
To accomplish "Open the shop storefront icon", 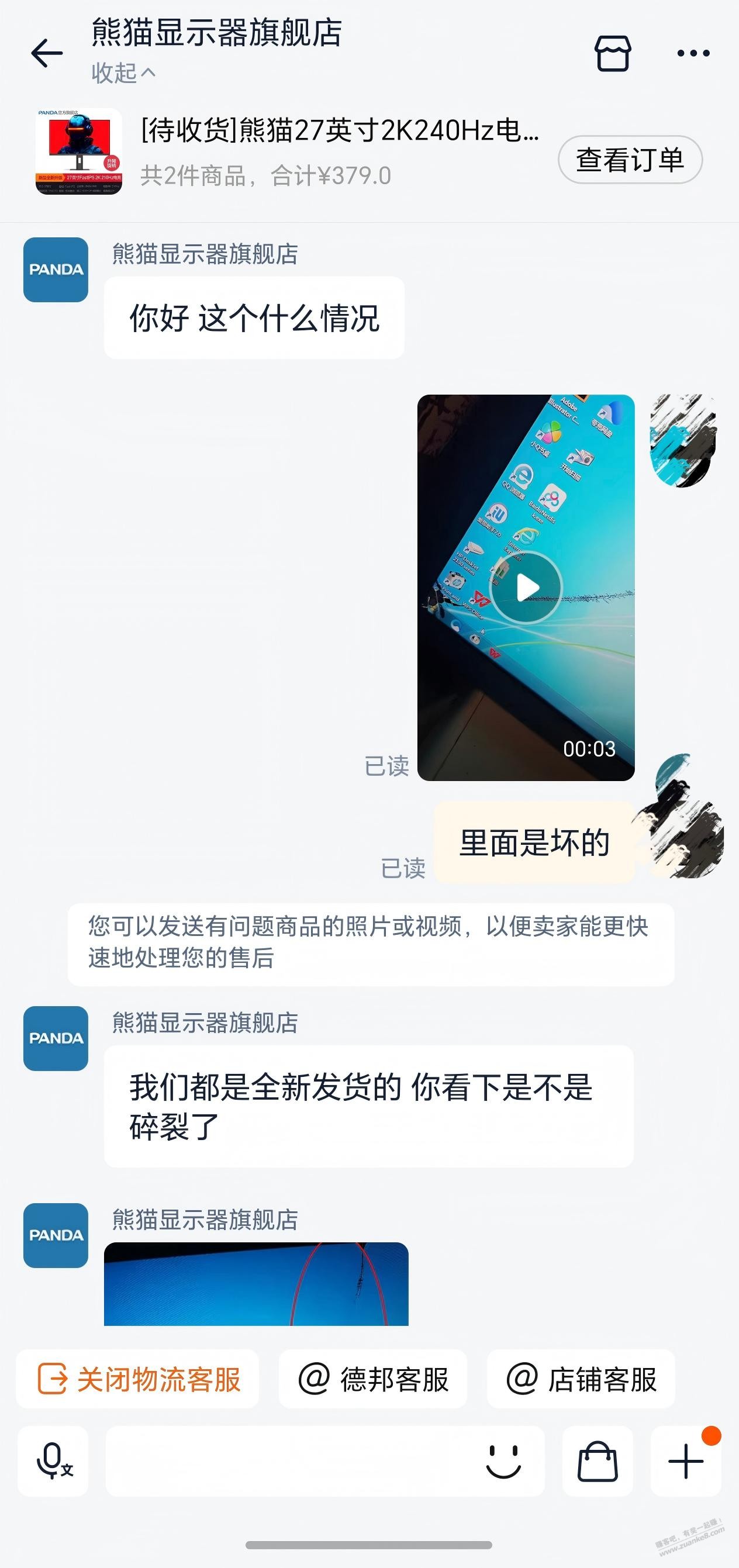I will tap(612, 54).
